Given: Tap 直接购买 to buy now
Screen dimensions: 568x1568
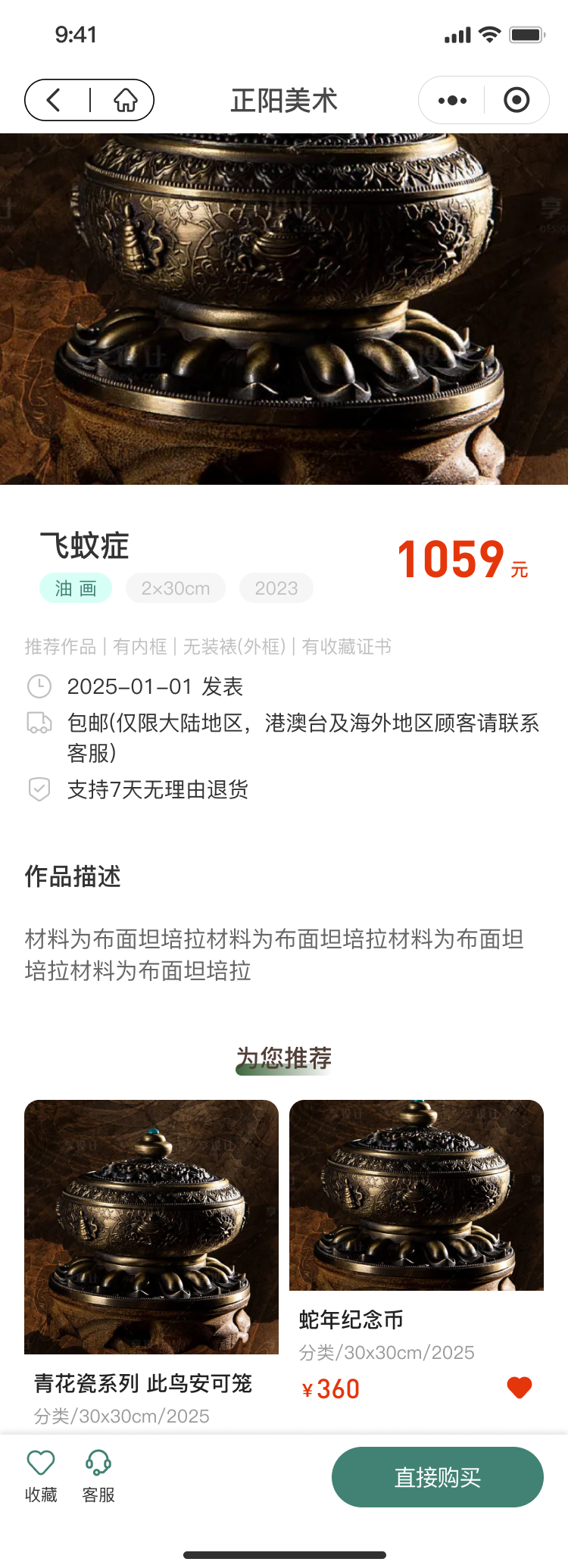Looking at the screenshot, I should (x=438, y=1477).
